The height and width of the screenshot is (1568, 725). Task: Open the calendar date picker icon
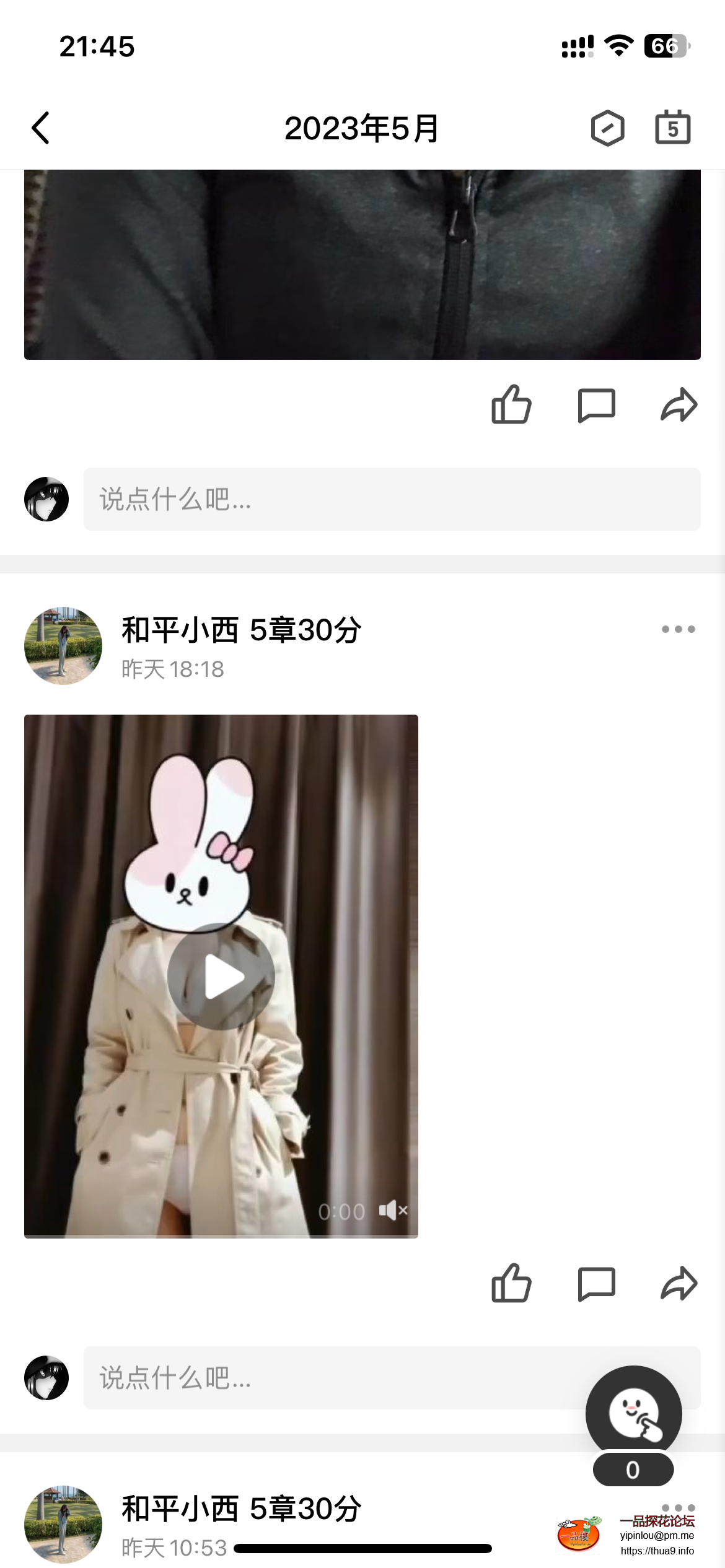672,128
